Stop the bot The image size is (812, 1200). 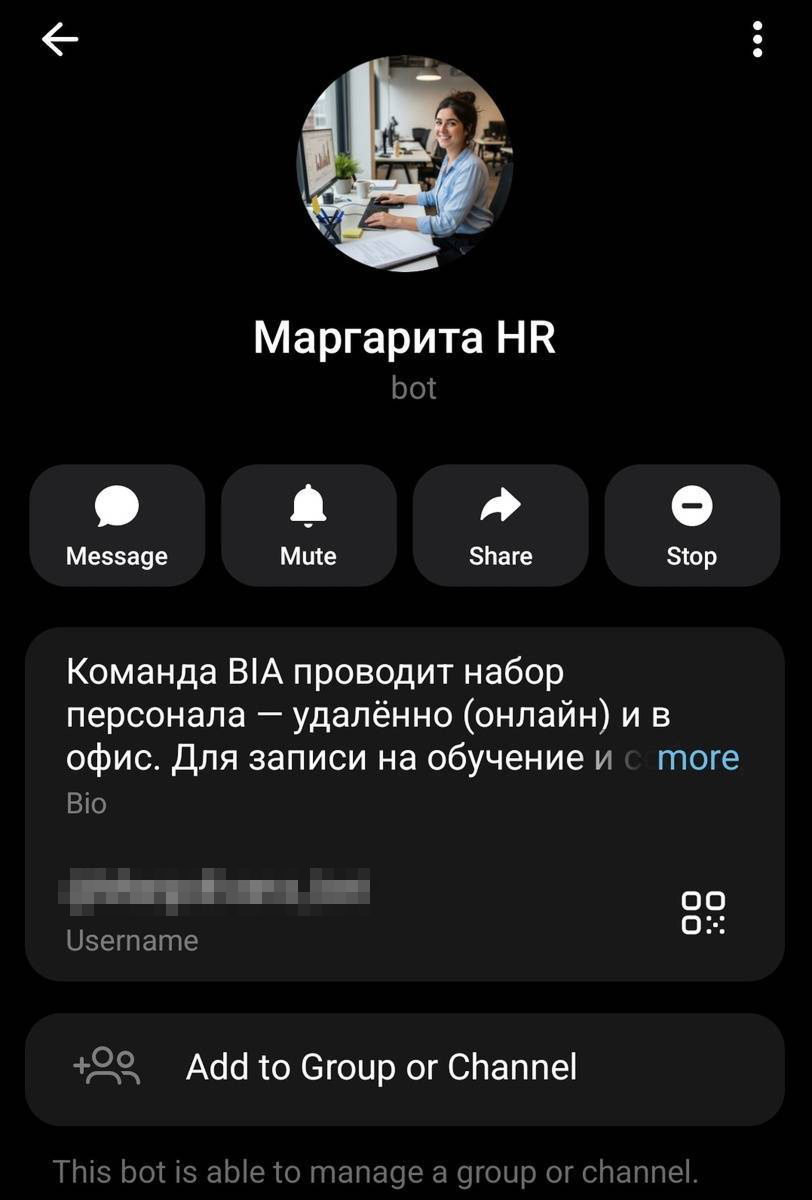point(692,525)
